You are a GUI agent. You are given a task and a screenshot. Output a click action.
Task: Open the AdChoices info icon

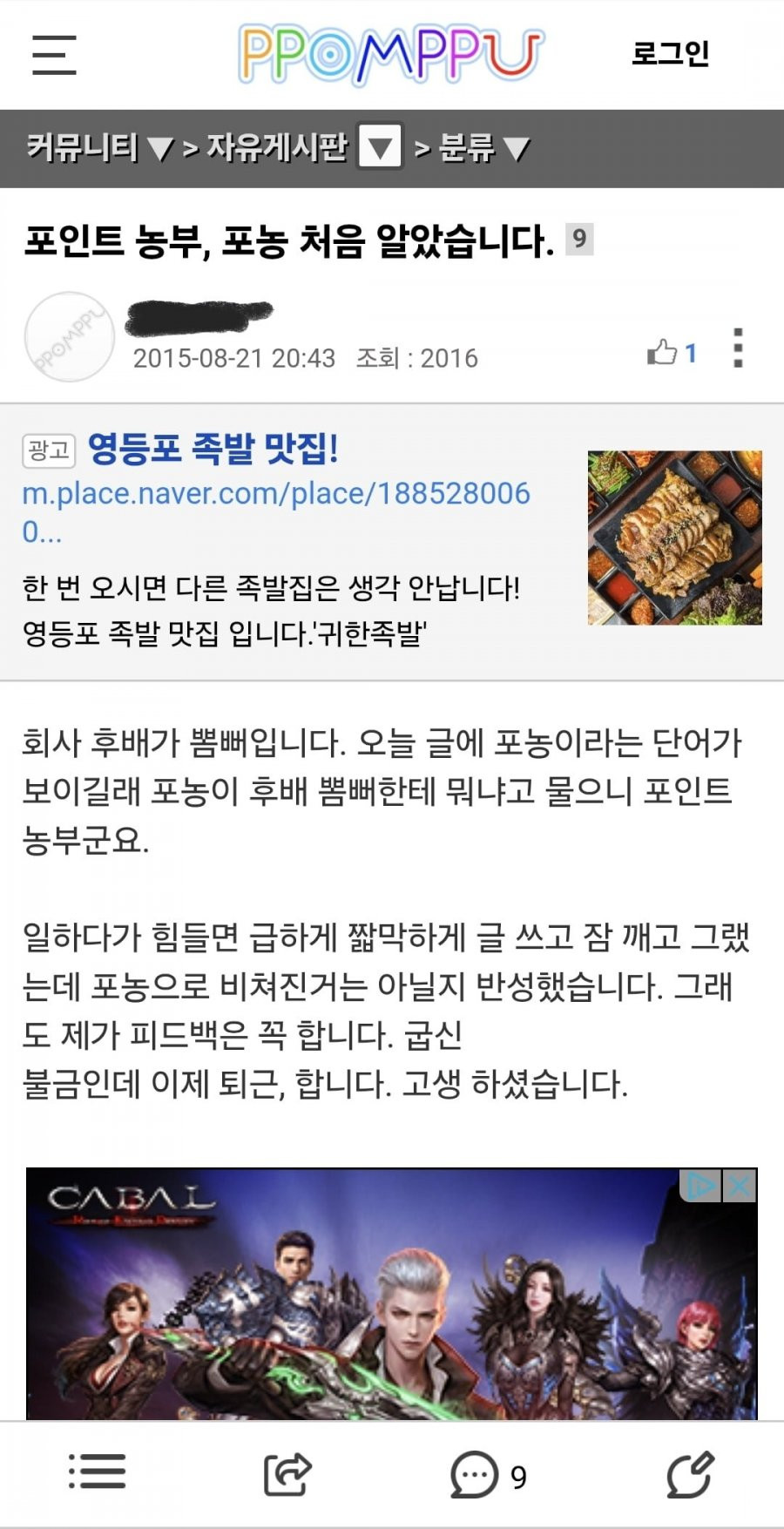pos(700,1186)
